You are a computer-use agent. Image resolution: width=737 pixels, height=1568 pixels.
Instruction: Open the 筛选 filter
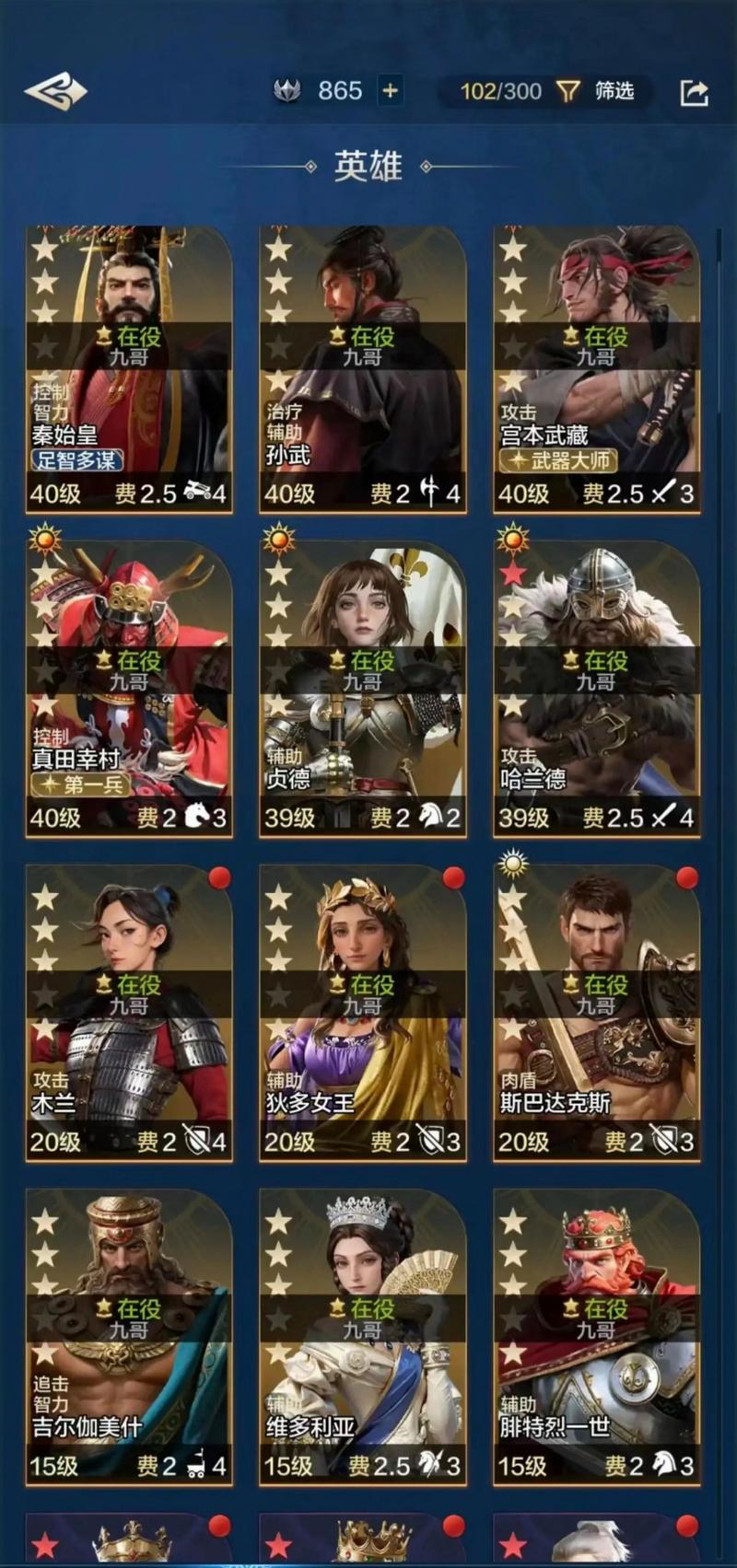[596, 90]
